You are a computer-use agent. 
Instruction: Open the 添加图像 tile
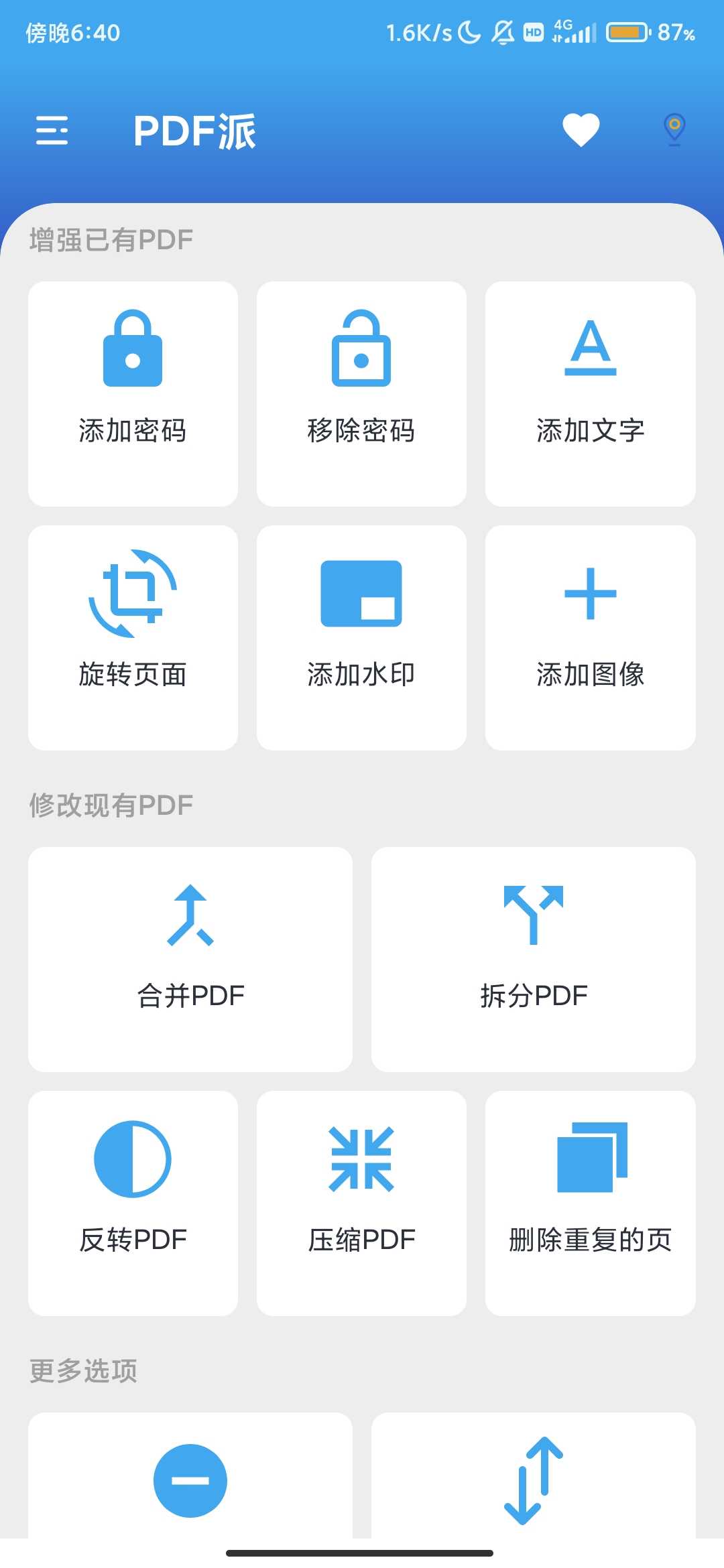(x=591, y=638)
